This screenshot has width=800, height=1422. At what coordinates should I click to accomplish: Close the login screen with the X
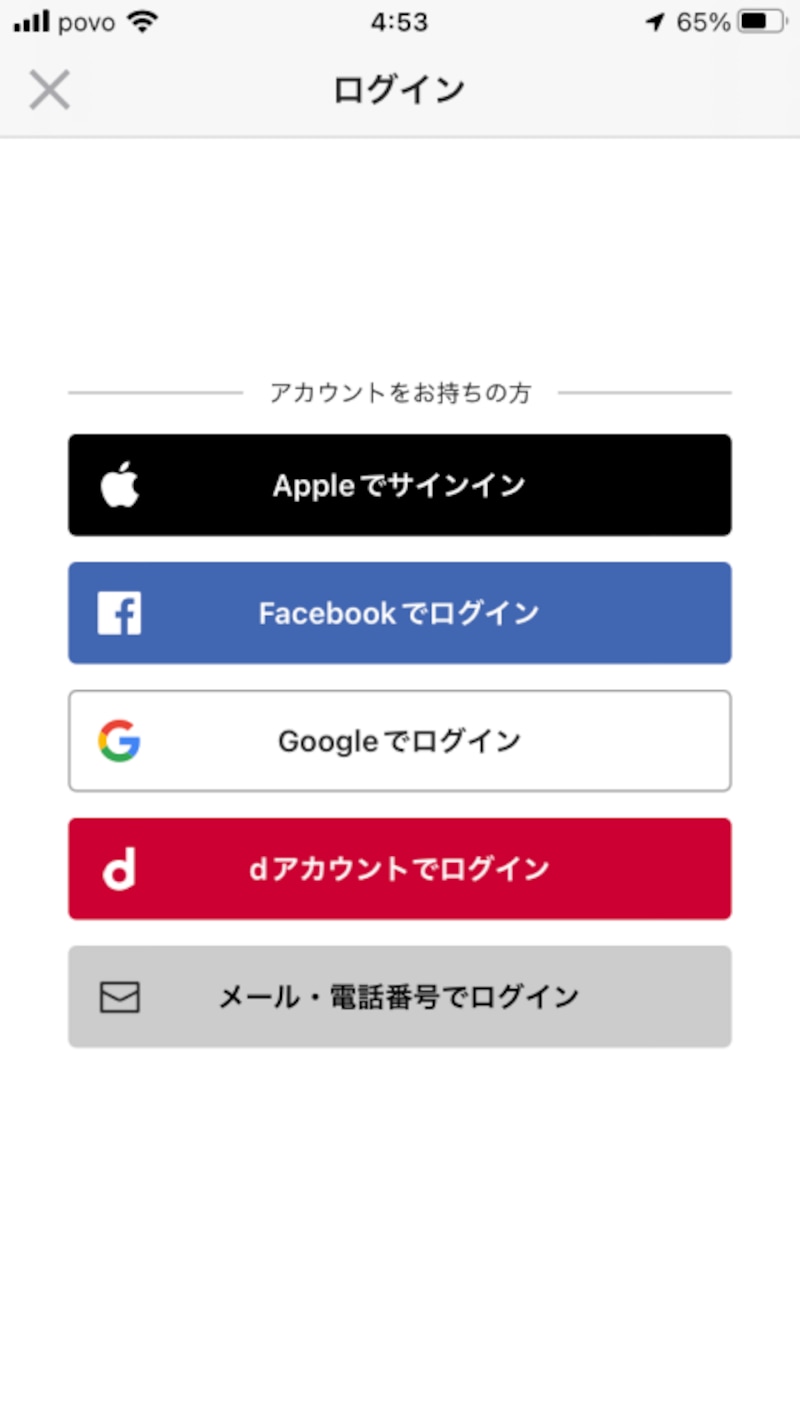tap(48, 90)
